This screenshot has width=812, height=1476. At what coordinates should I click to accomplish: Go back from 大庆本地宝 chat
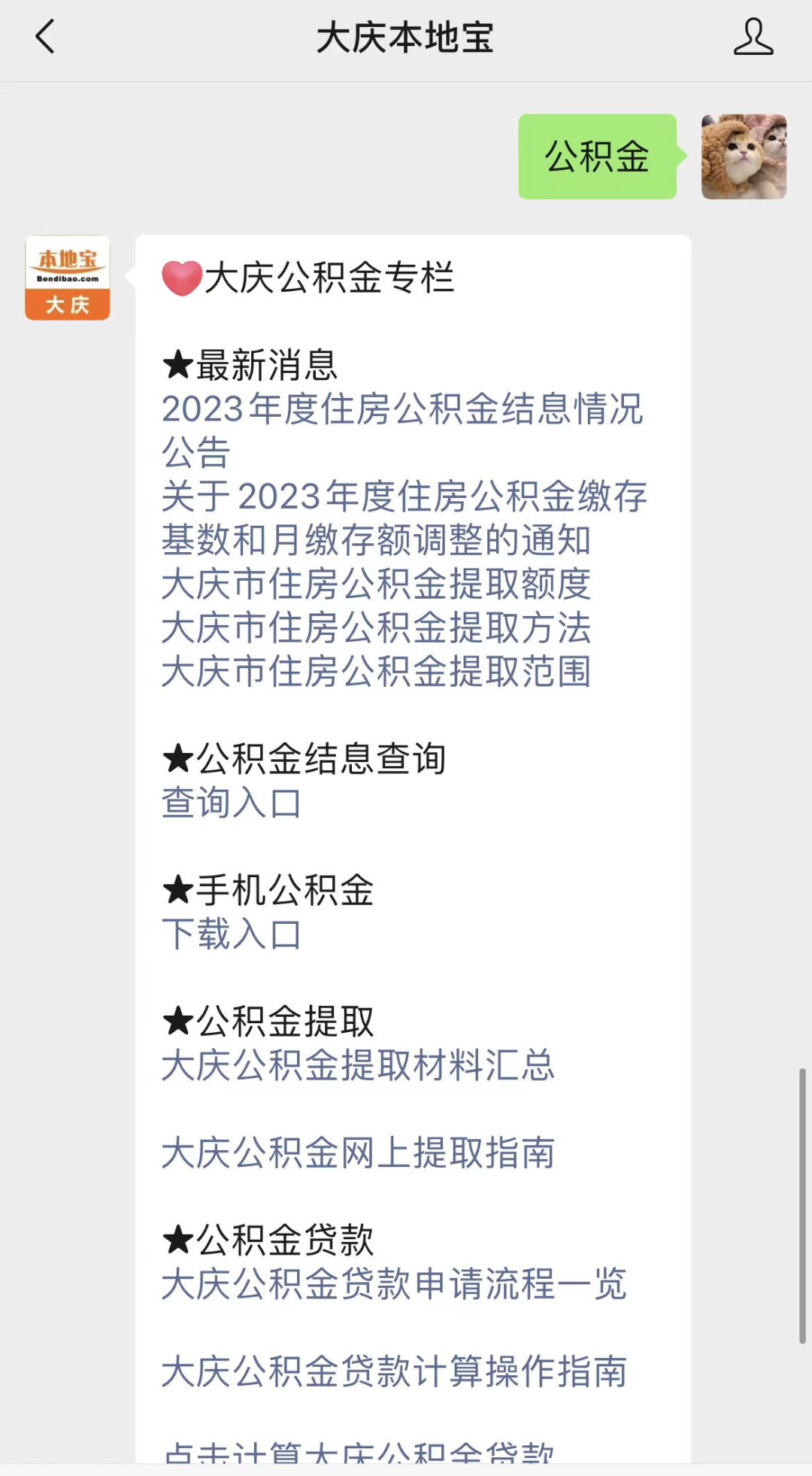coord(46,37)
